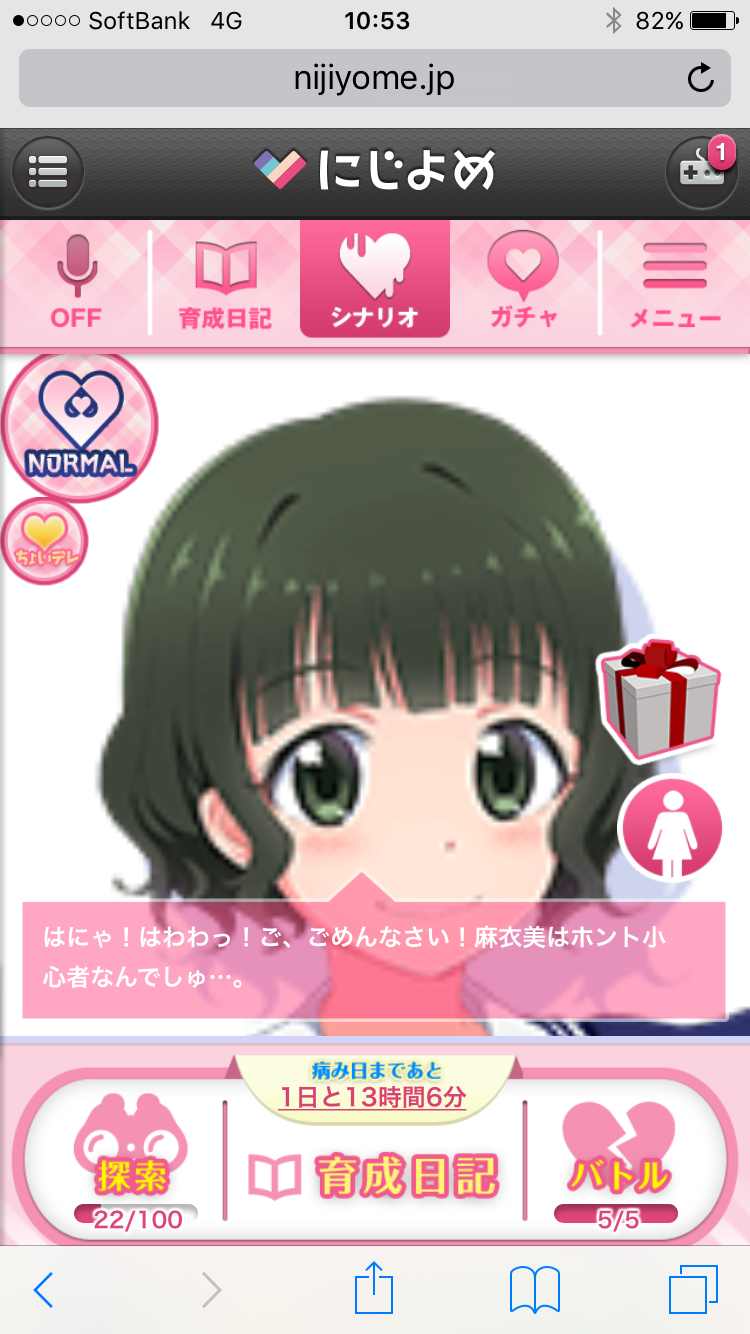Open Safari bookmarks
The image size is (750, 1334).
point(534,1291)
